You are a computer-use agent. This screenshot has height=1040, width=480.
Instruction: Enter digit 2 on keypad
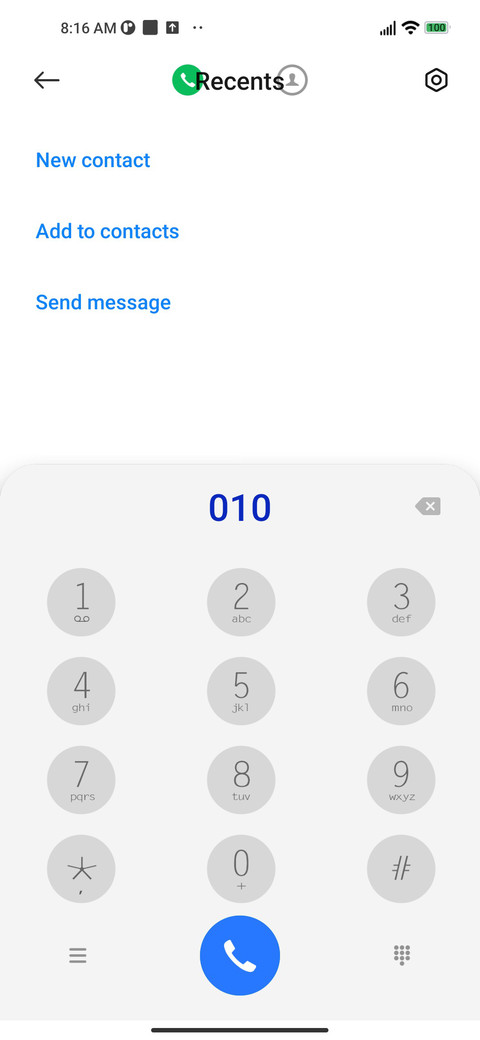[241, 602]
